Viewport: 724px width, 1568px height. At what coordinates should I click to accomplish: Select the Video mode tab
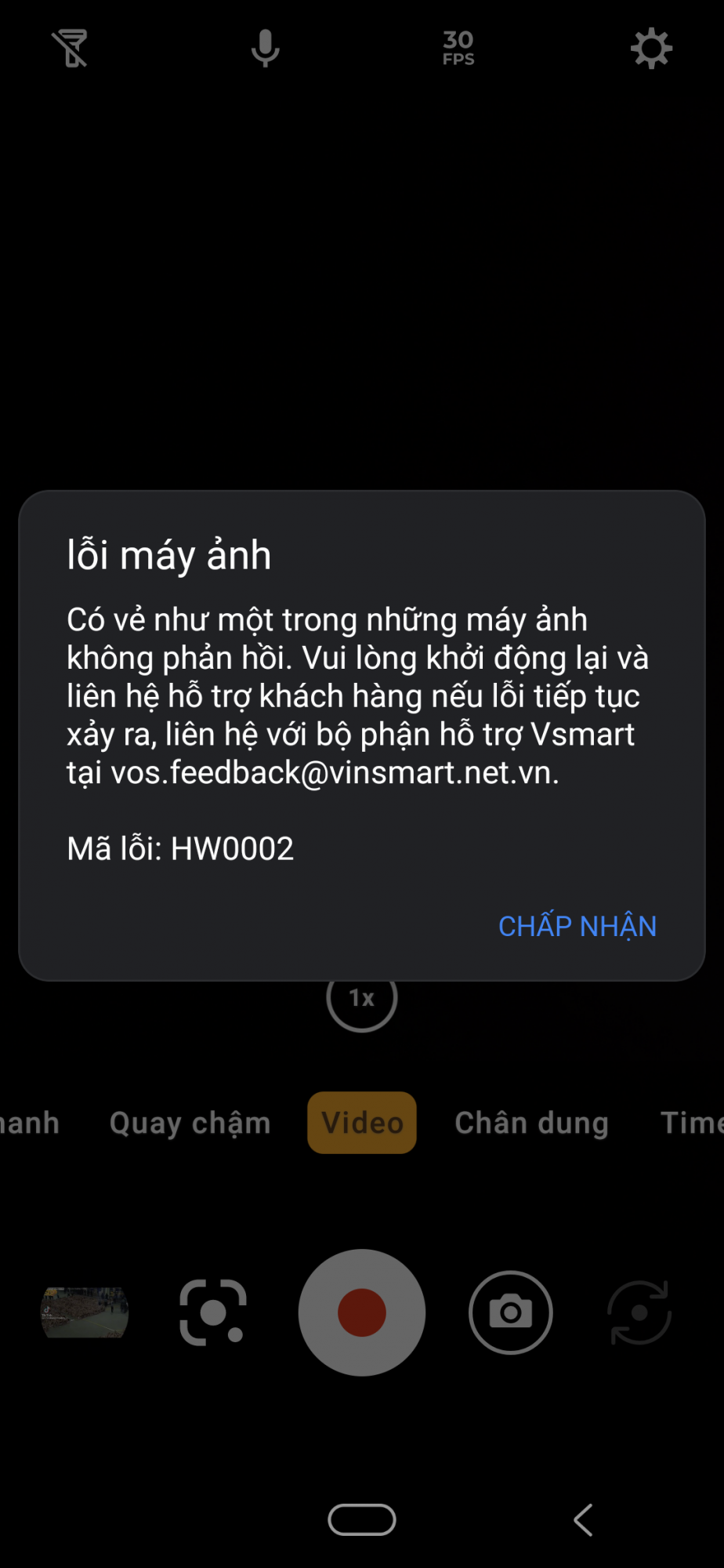pyautogui.click(x=362, y=1123)
